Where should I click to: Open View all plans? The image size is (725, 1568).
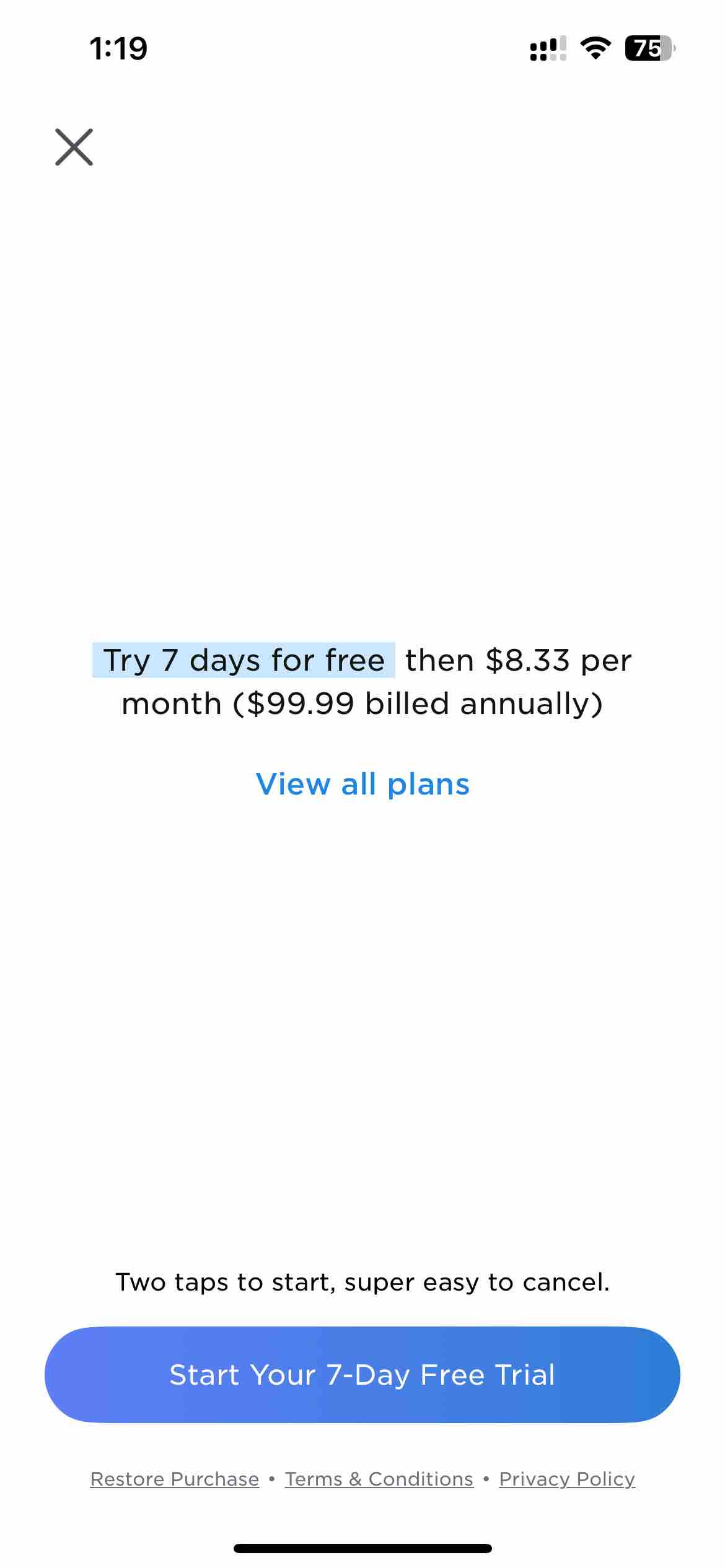point(362,785)
